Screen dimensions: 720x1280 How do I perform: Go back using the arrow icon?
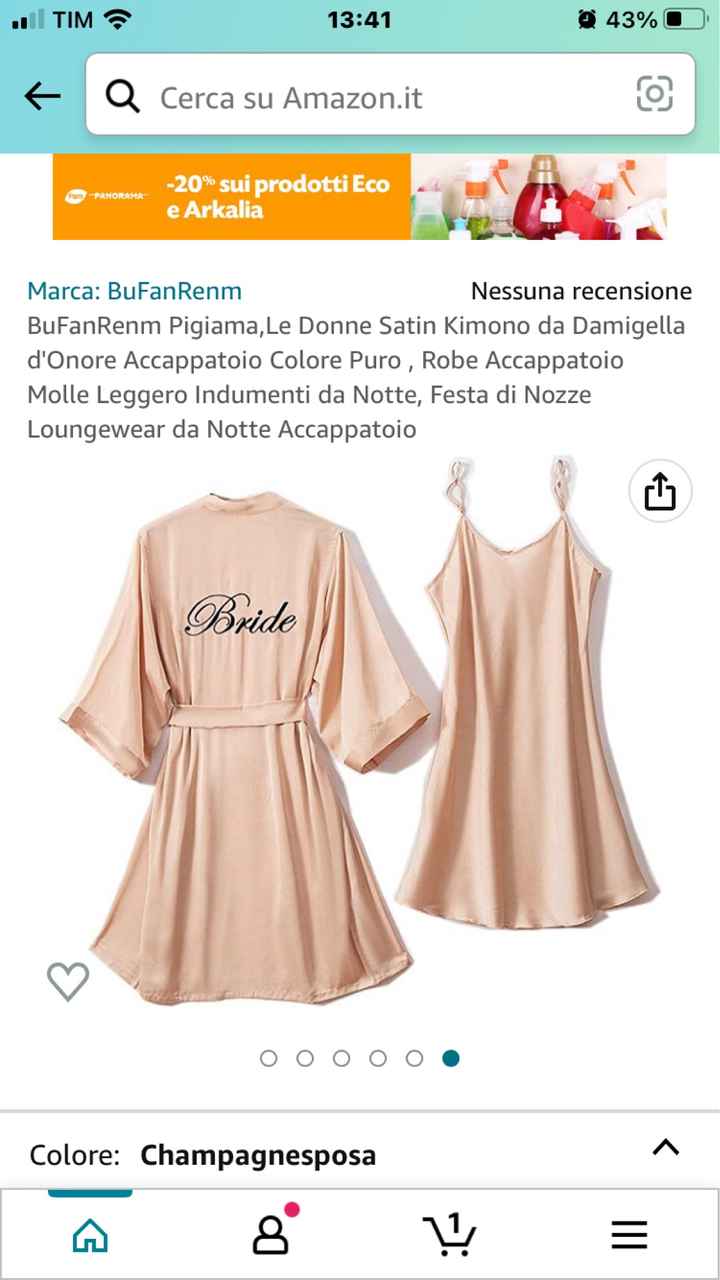[x=42, y=96]
